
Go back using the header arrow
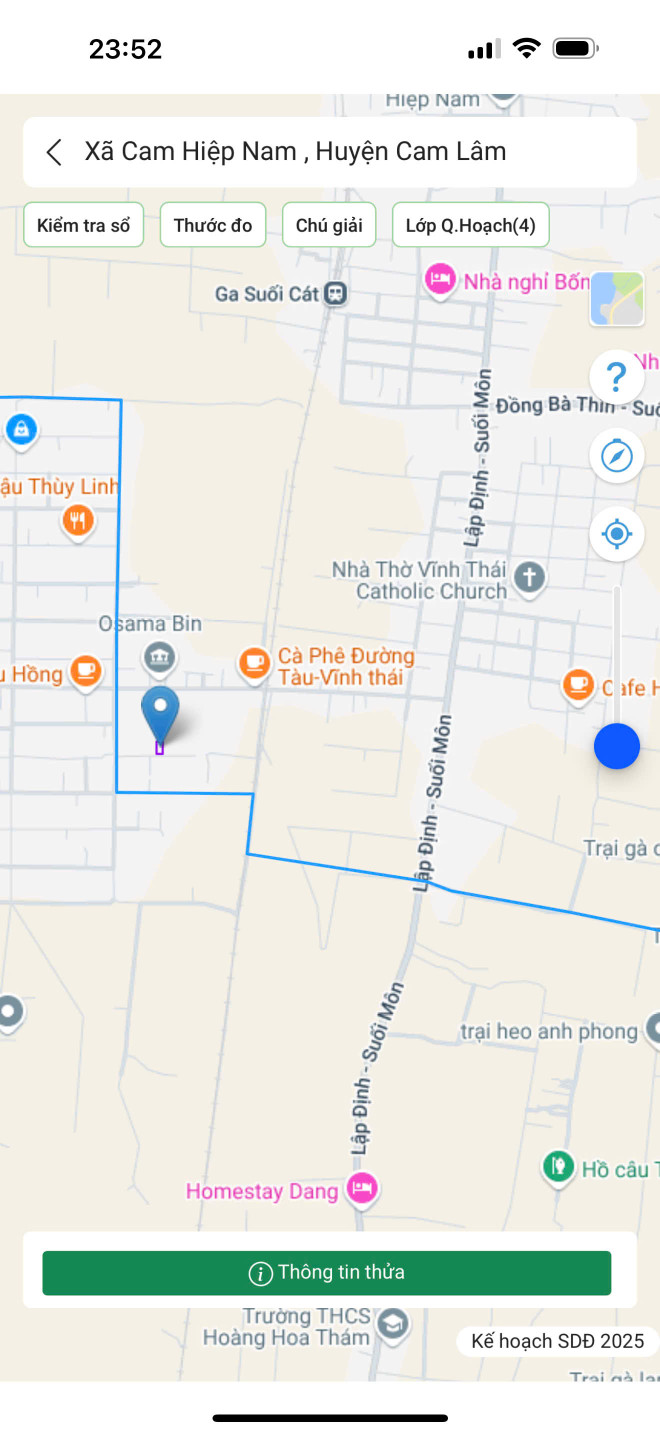click(x=54, y=152)
